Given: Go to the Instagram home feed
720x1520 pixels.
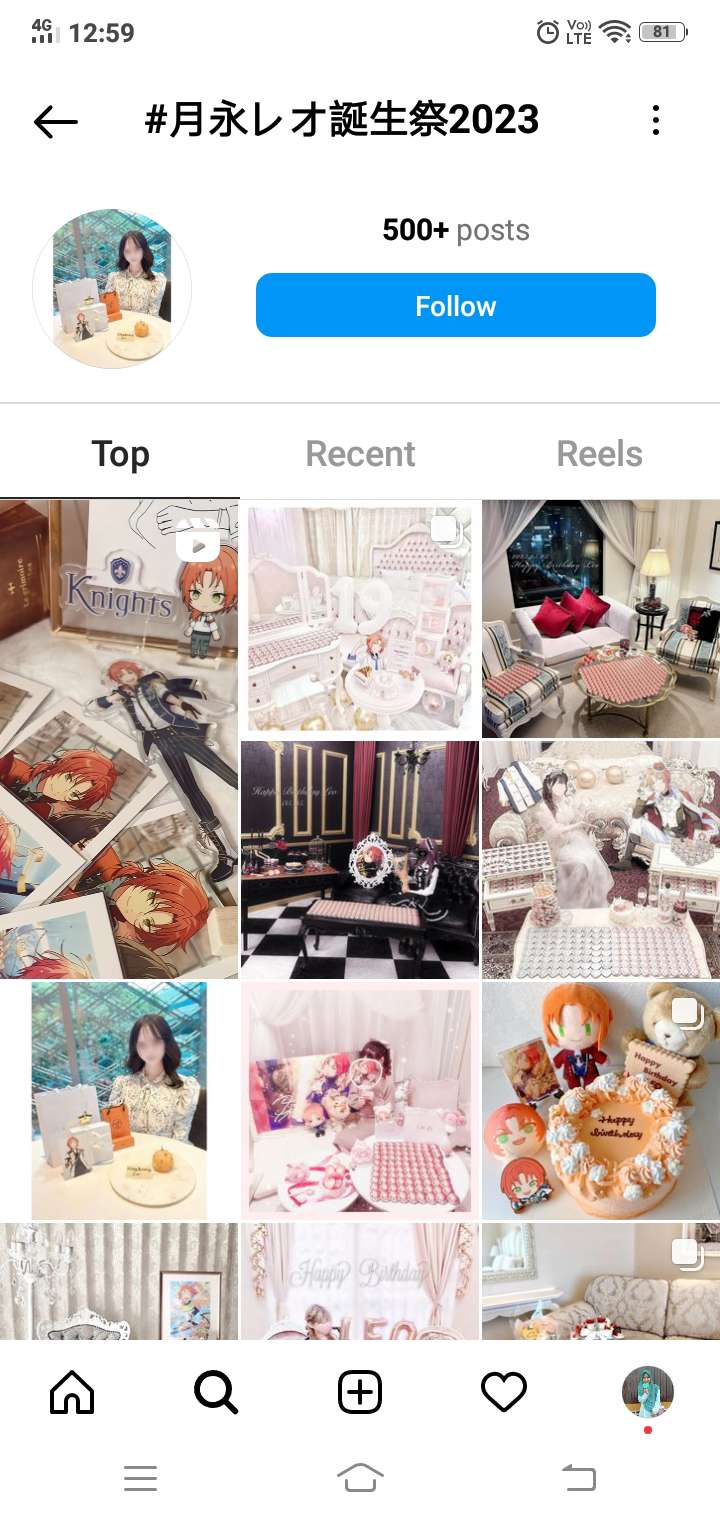Looking at the screenshot, I should tap(72, 1392).
